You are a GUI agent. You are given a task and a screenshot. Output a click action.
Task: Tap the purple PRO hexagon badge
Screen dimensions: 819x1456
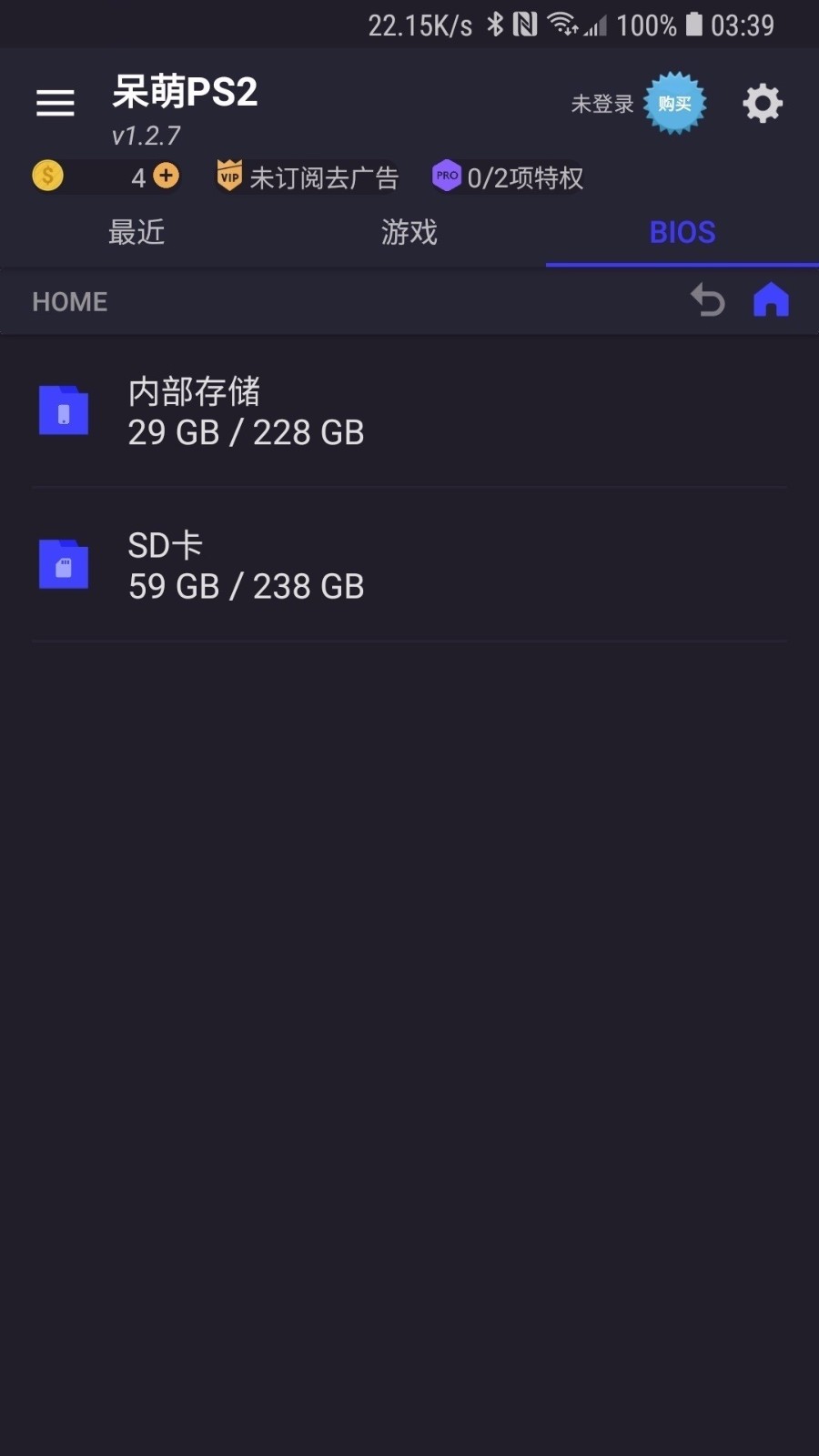click(447, 177)
